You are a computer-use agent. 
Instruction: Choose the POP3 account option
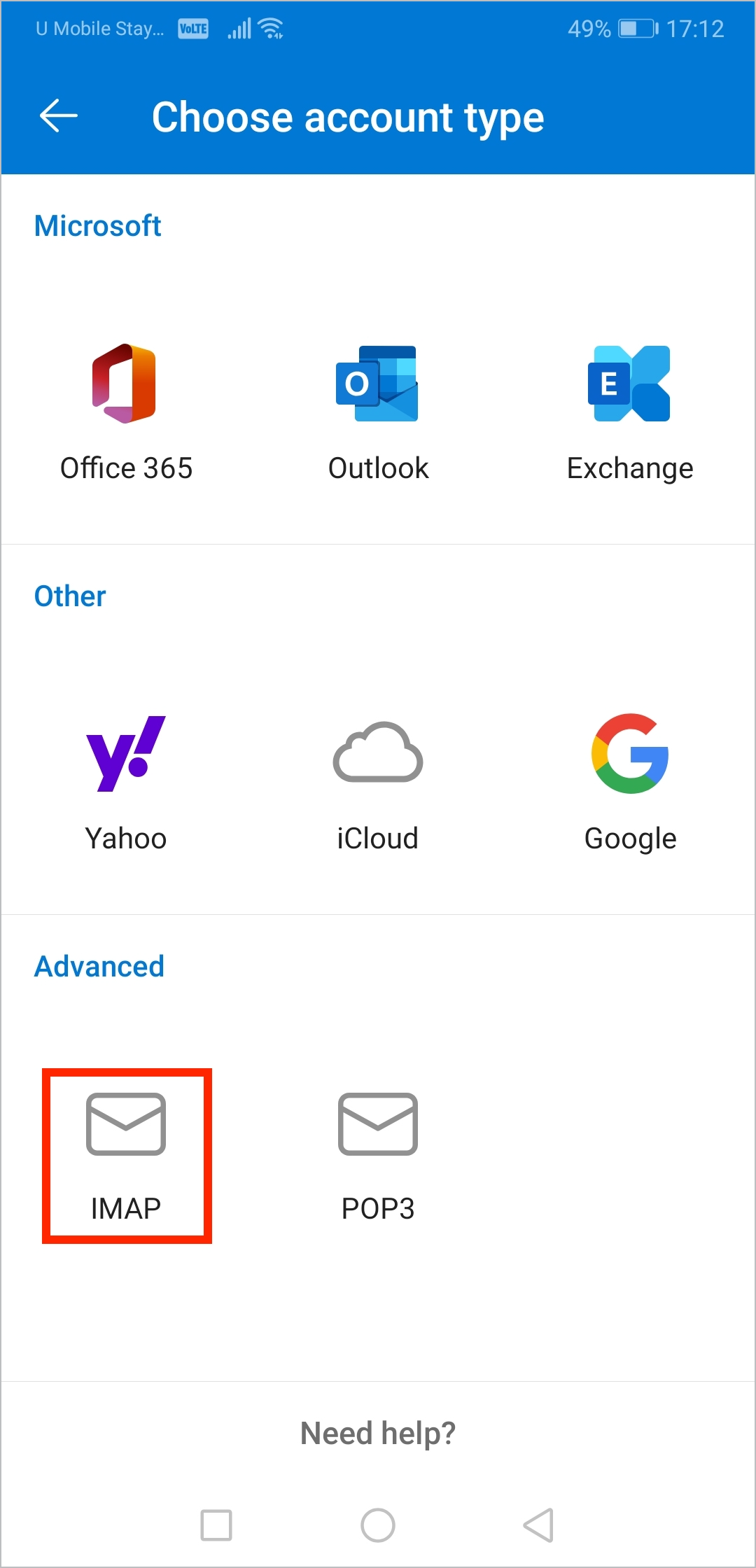(x=378, y=1156)
